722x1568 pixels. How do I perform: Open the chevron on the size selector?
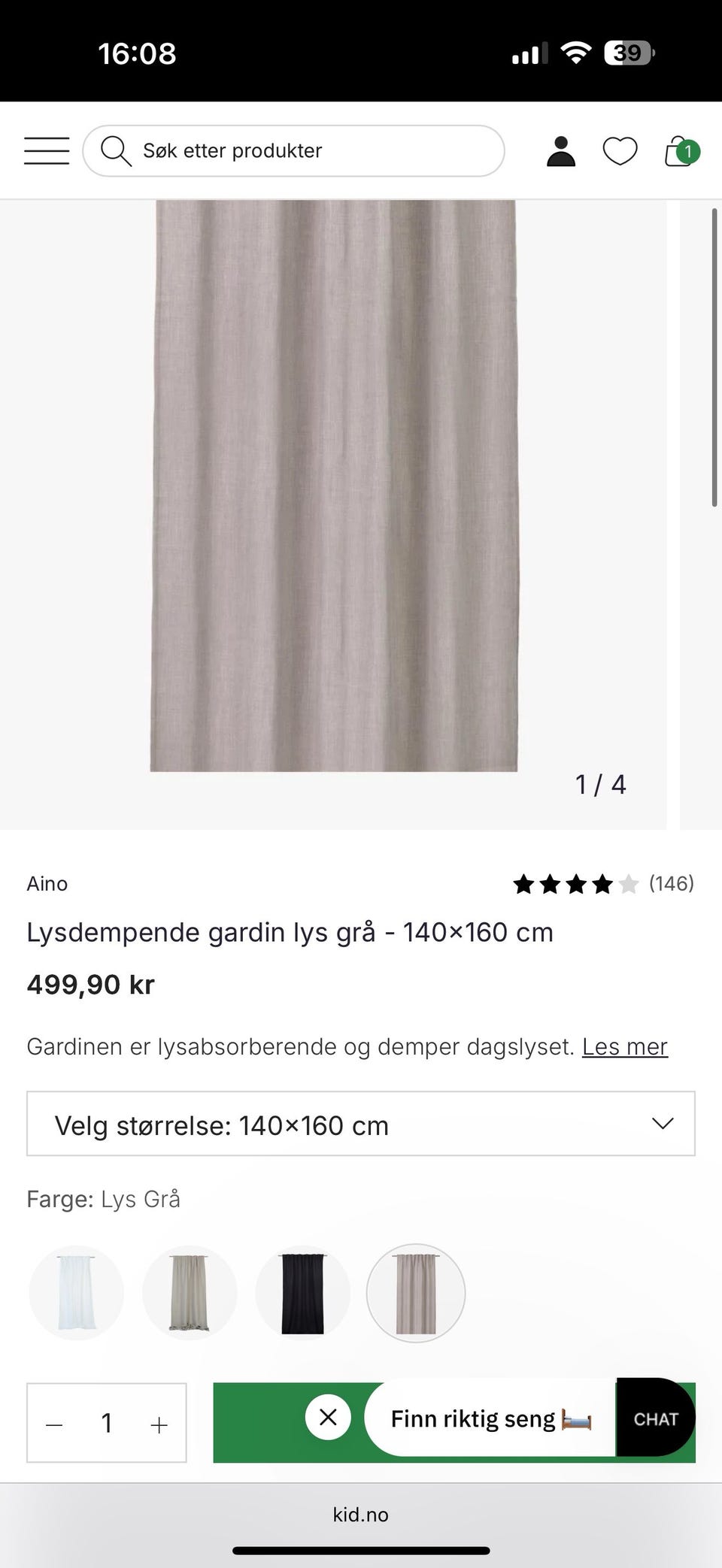(x=663, y=1124)
